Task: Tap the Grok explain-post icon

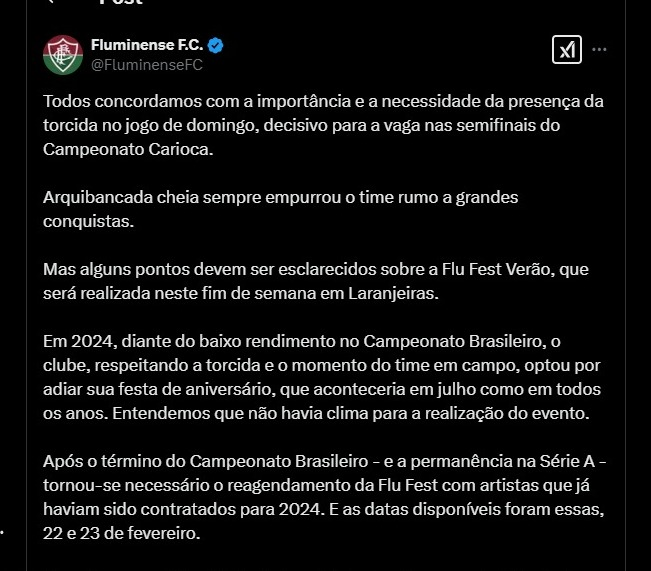Action: [567, 49]
